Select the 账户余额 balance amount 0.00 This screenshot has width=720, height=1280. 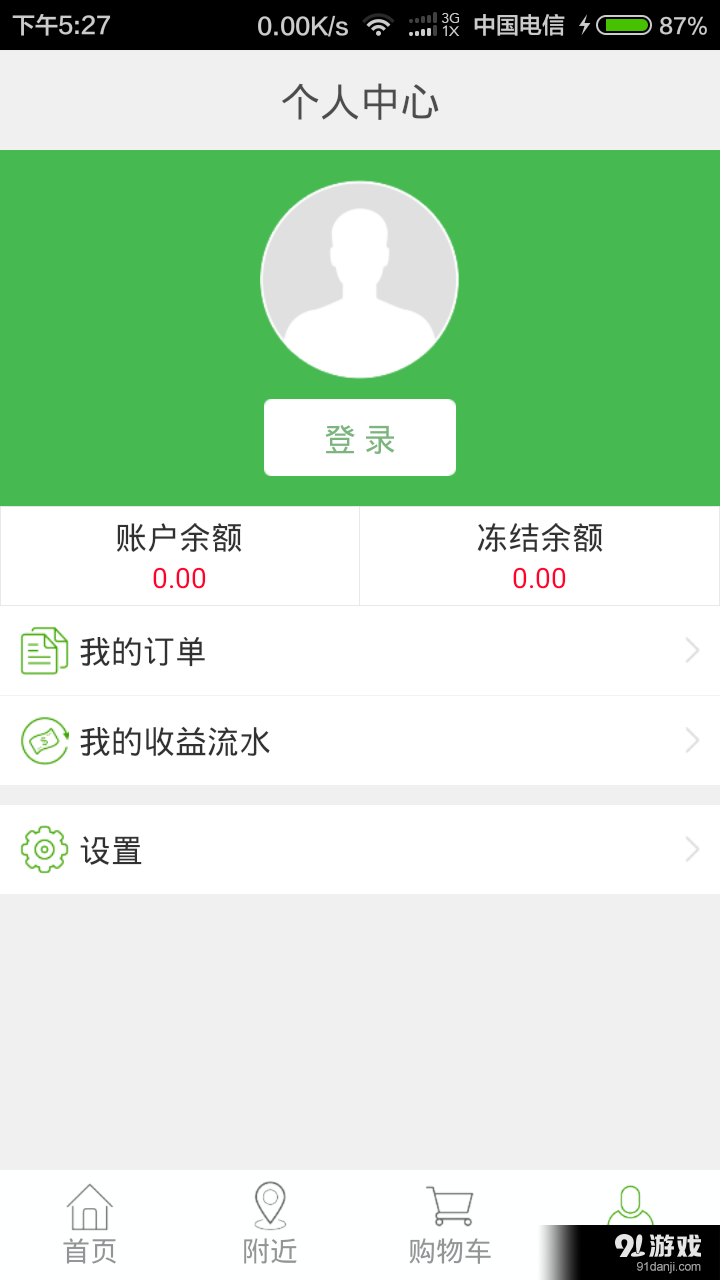(179, 578)
